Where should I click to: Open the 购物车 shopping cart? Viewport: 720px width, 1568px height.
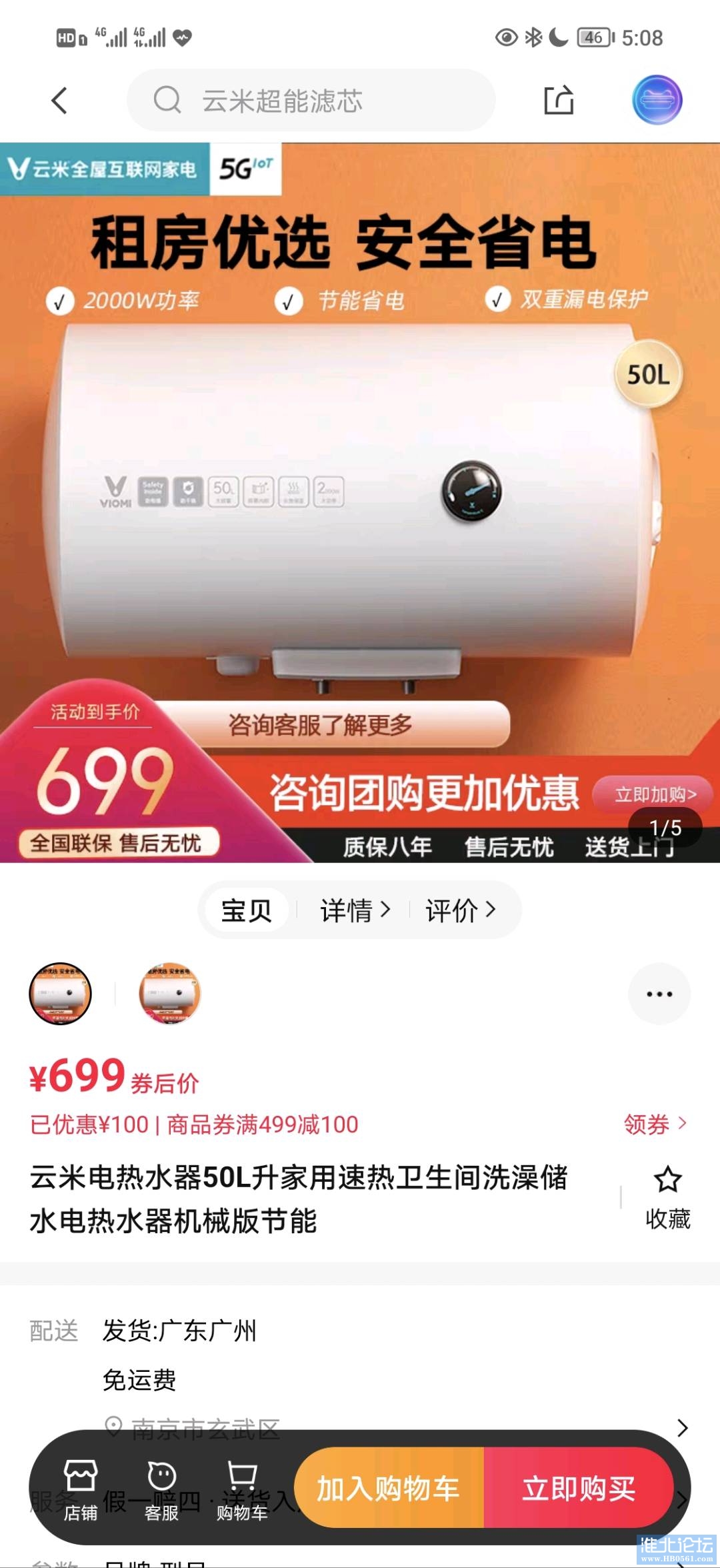click(242, 1489)
